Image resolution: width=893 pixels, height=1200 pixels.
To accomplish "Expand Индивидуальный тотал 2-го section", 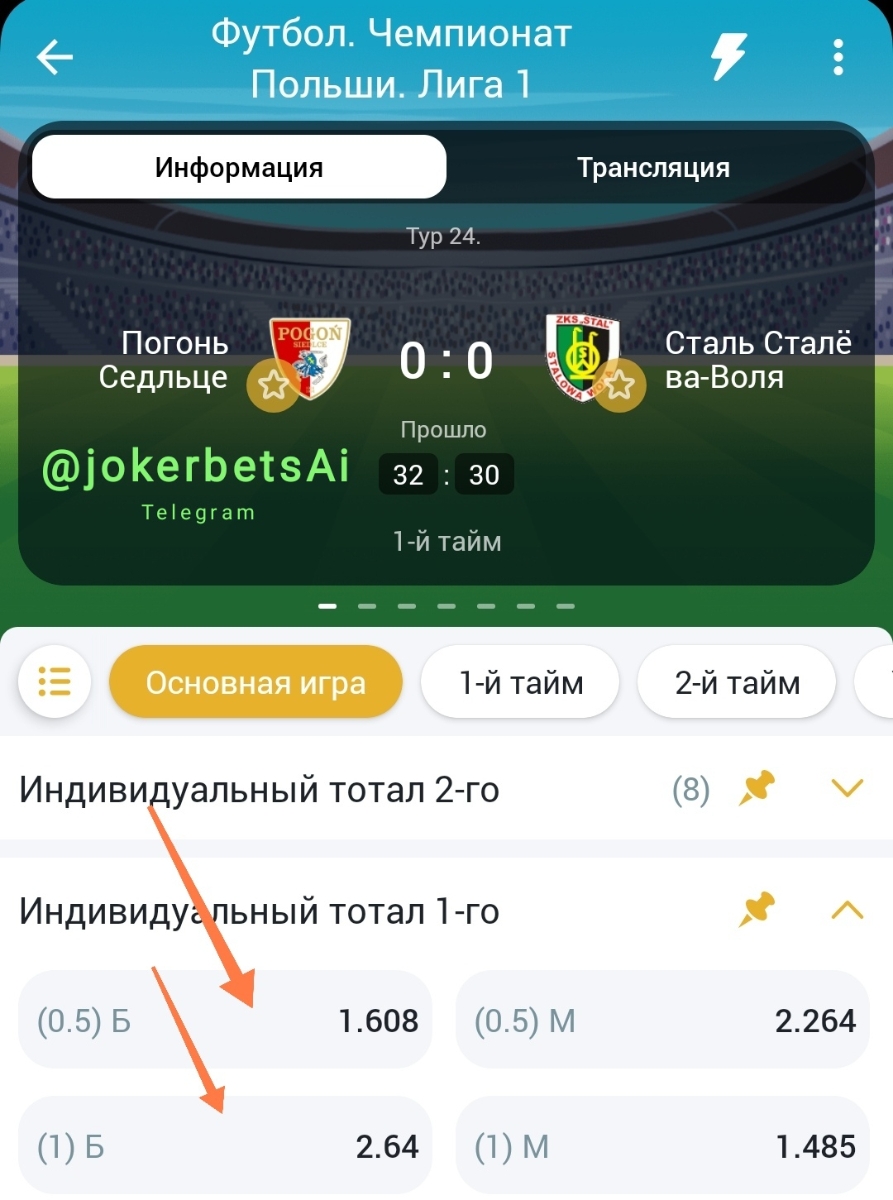I will 847,790.
